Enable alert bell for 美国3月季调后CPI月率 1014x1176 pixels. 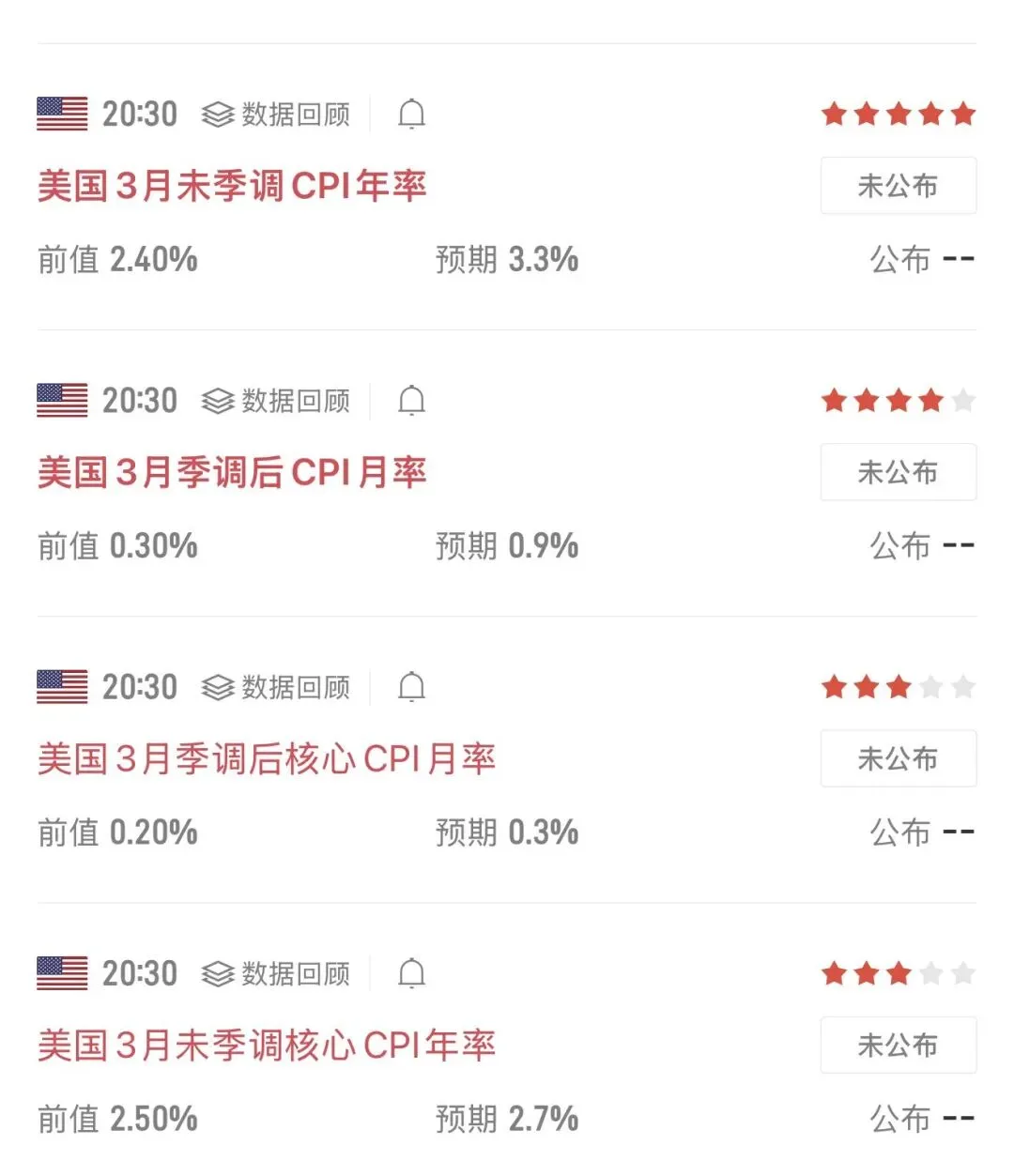(x=411, y=401)
